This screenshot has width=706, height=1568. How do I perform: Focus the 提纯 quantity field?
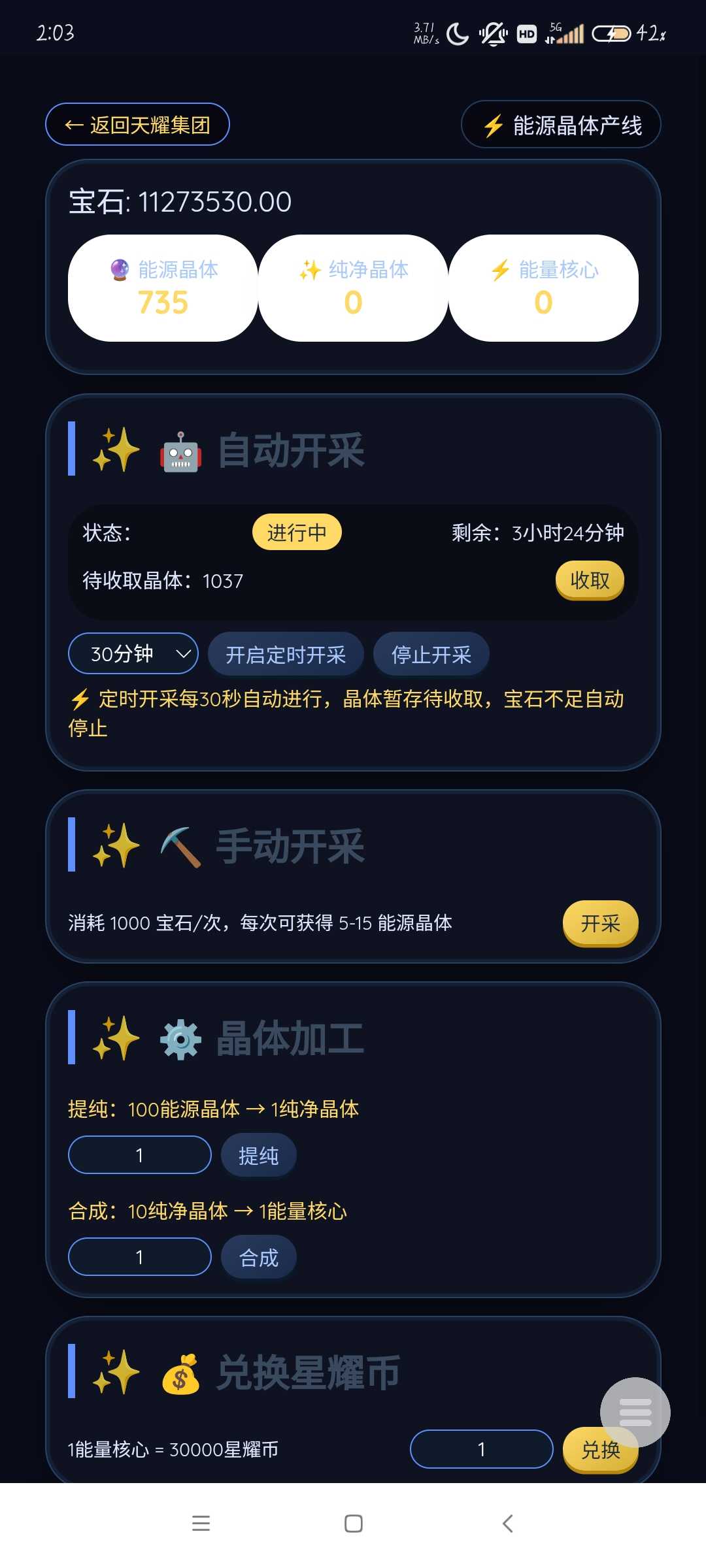pyautogui.click(x=140, y=1155)
